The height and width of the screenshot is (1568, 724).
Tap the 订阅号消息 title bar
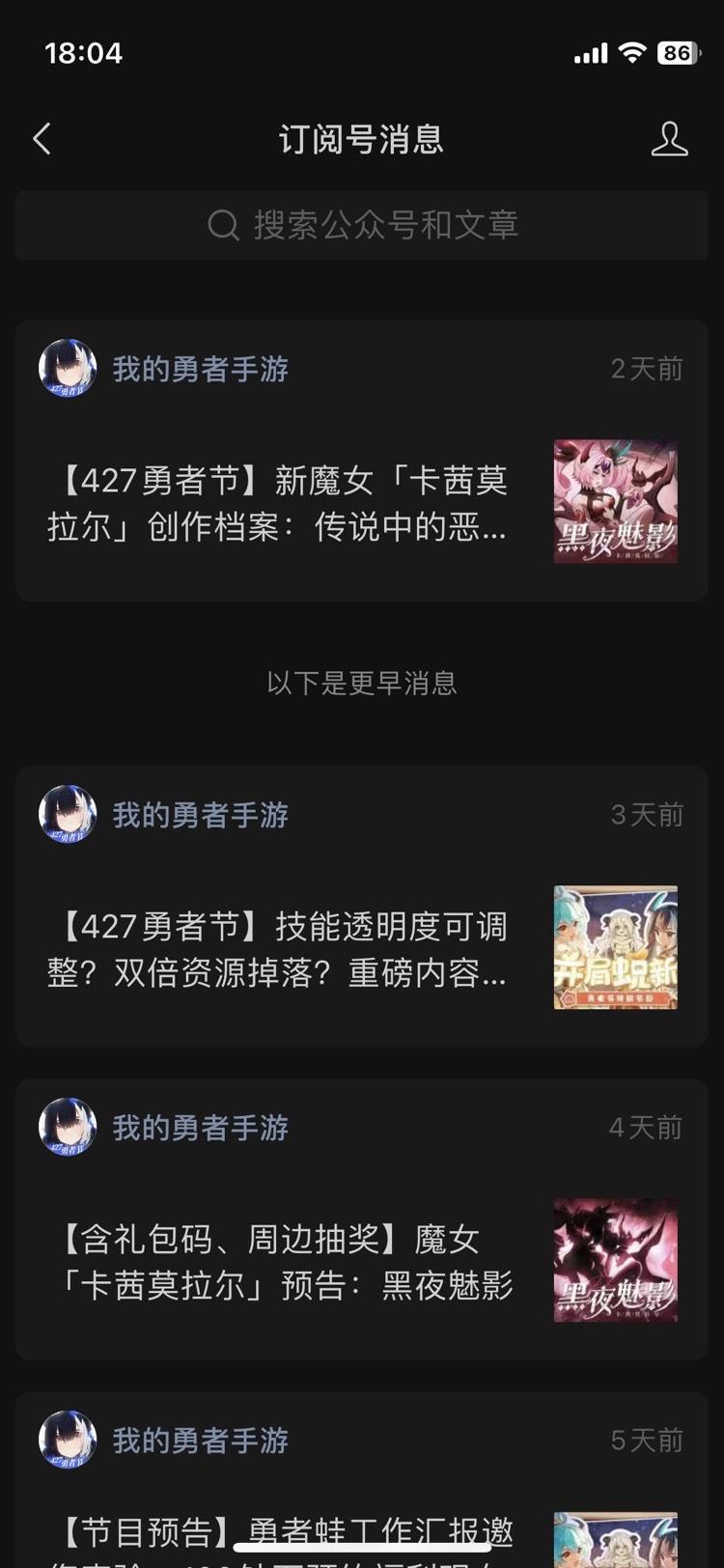coord(362,139)
